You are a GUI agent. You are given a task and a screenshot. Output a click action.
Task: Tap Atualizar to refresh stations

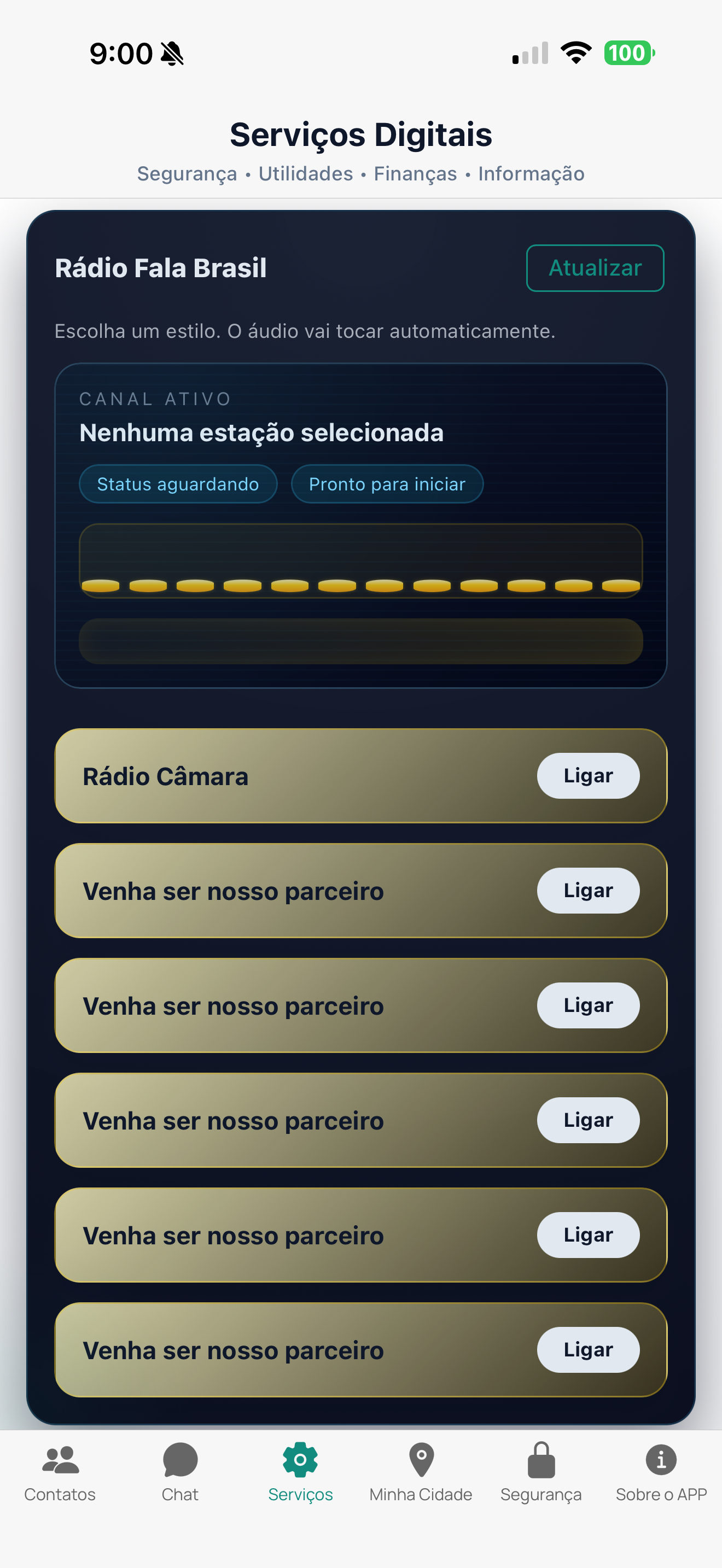595,267
